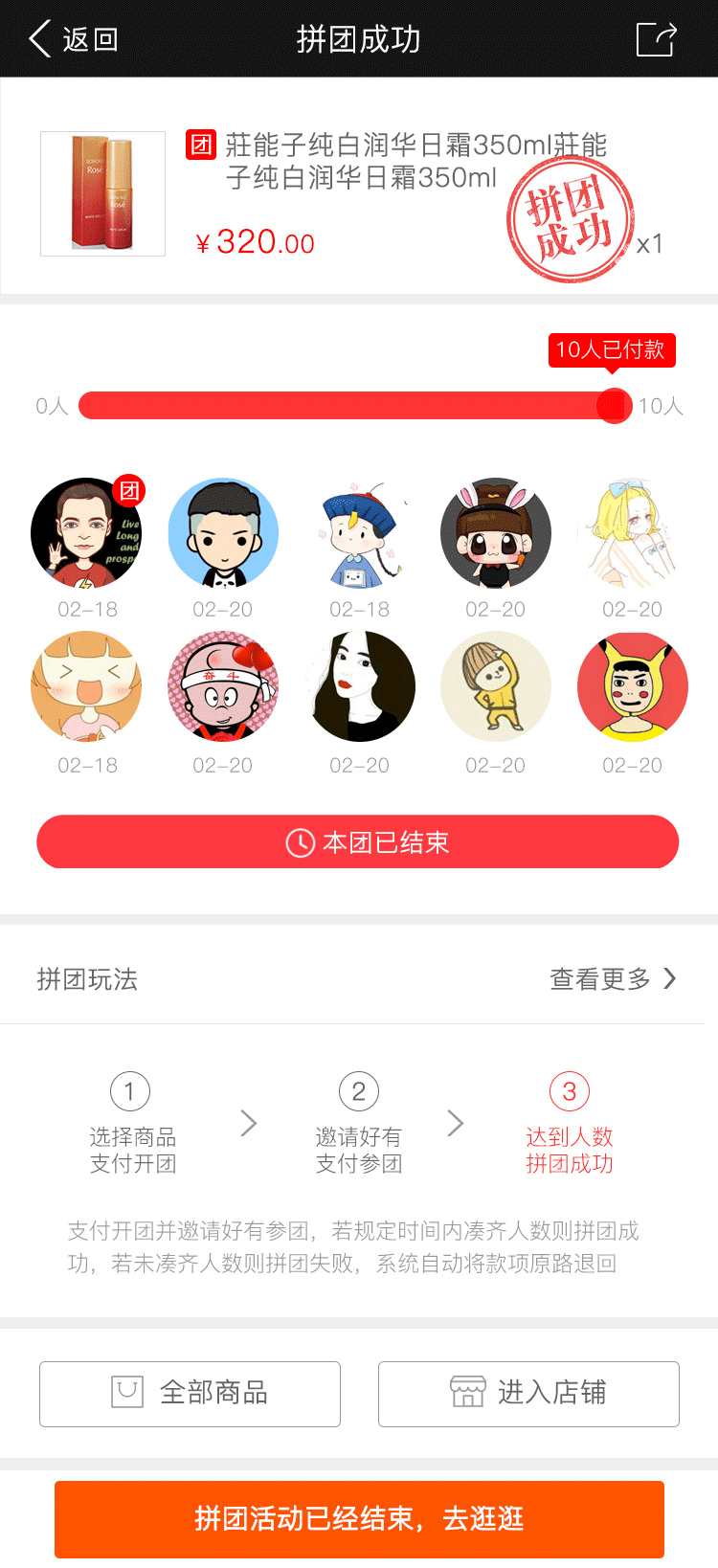The width and height of the screenshot is (718, 1568).
Task: Open the 莊能子纯白润华日霜 product image
Action: point(102,194)
